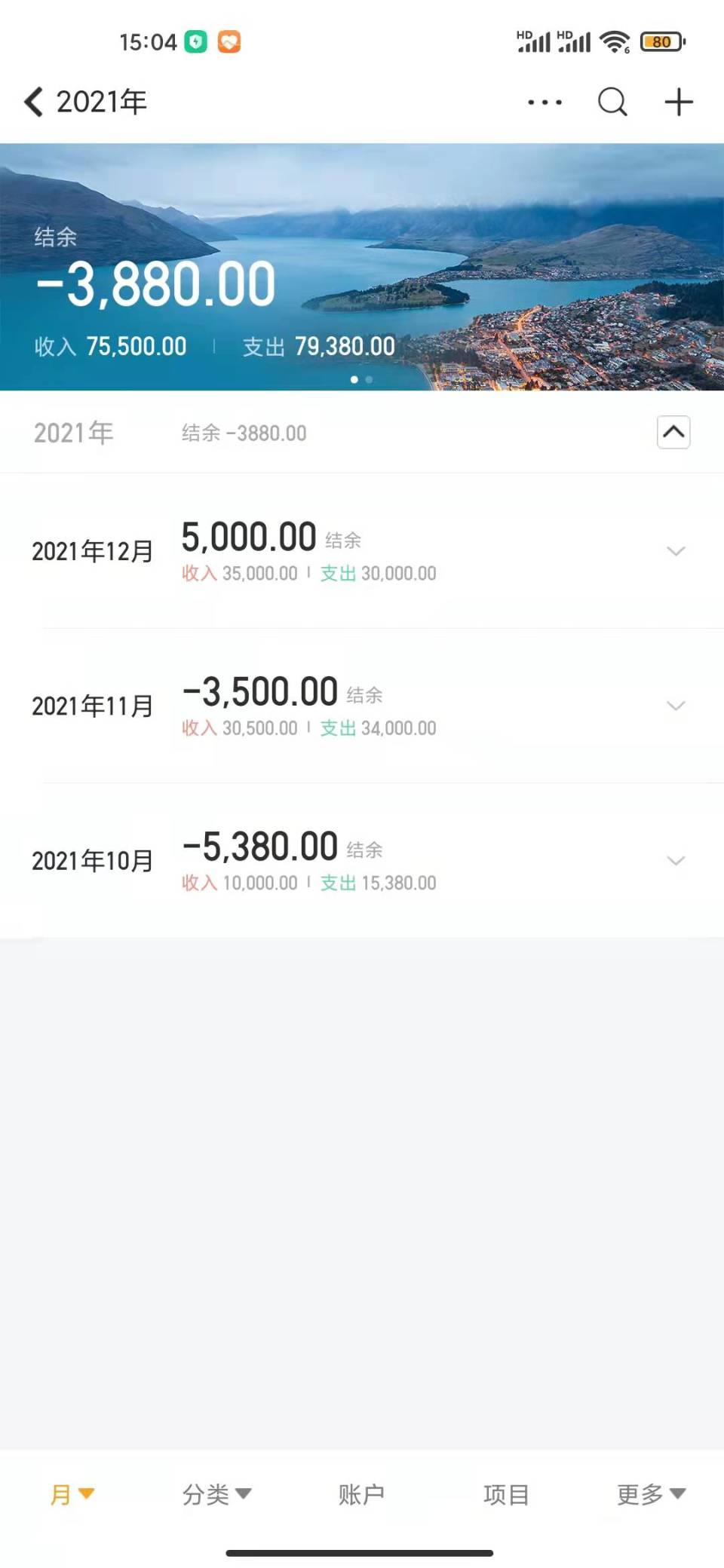Viewport: 724px width, 1568px height.
Task: Expand the 2021年10月 month row
Action: point(675,860)
